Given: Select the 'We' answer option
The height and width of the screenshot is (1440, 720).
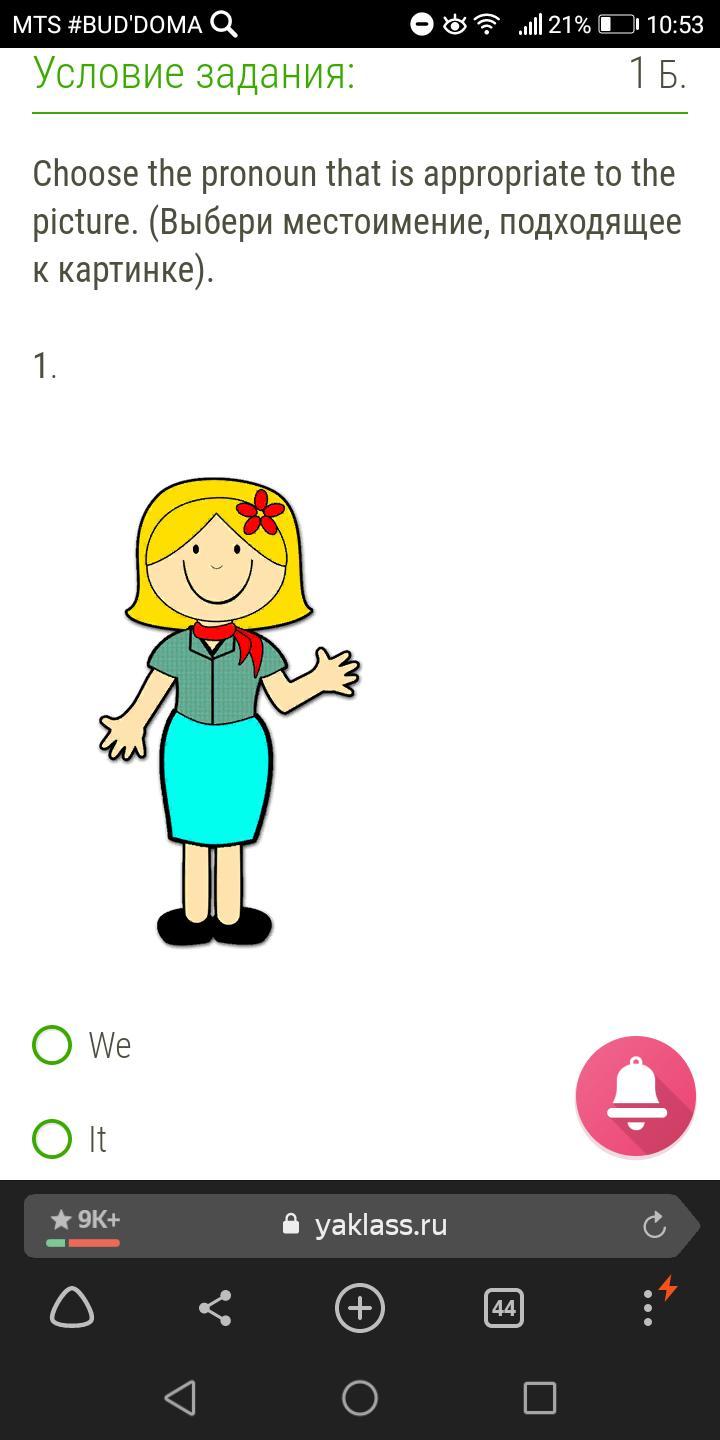Looking at the screenshot, I should click(x=52, y=1045).
